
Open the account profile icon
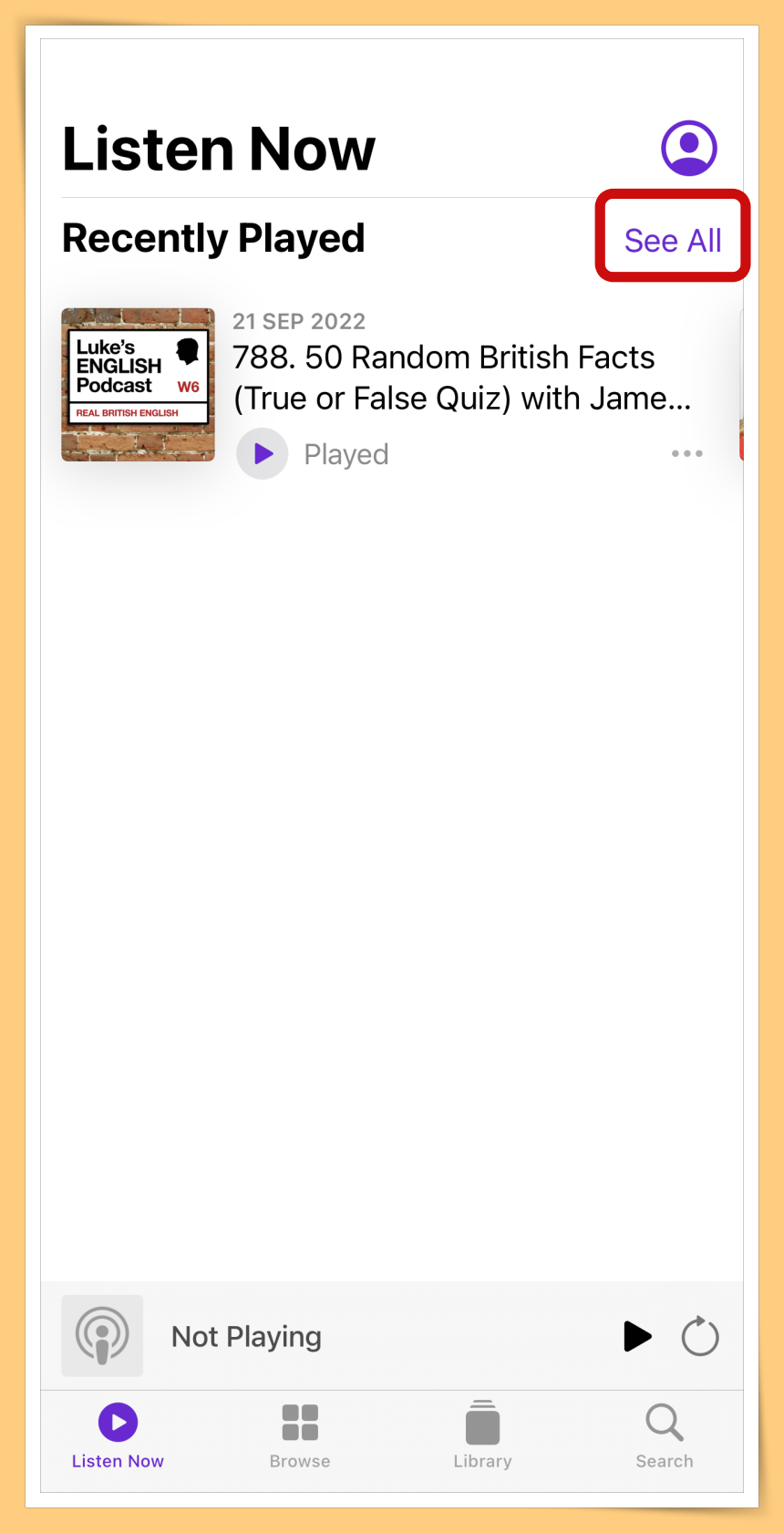pyautogui.click(x=688, y=148)
